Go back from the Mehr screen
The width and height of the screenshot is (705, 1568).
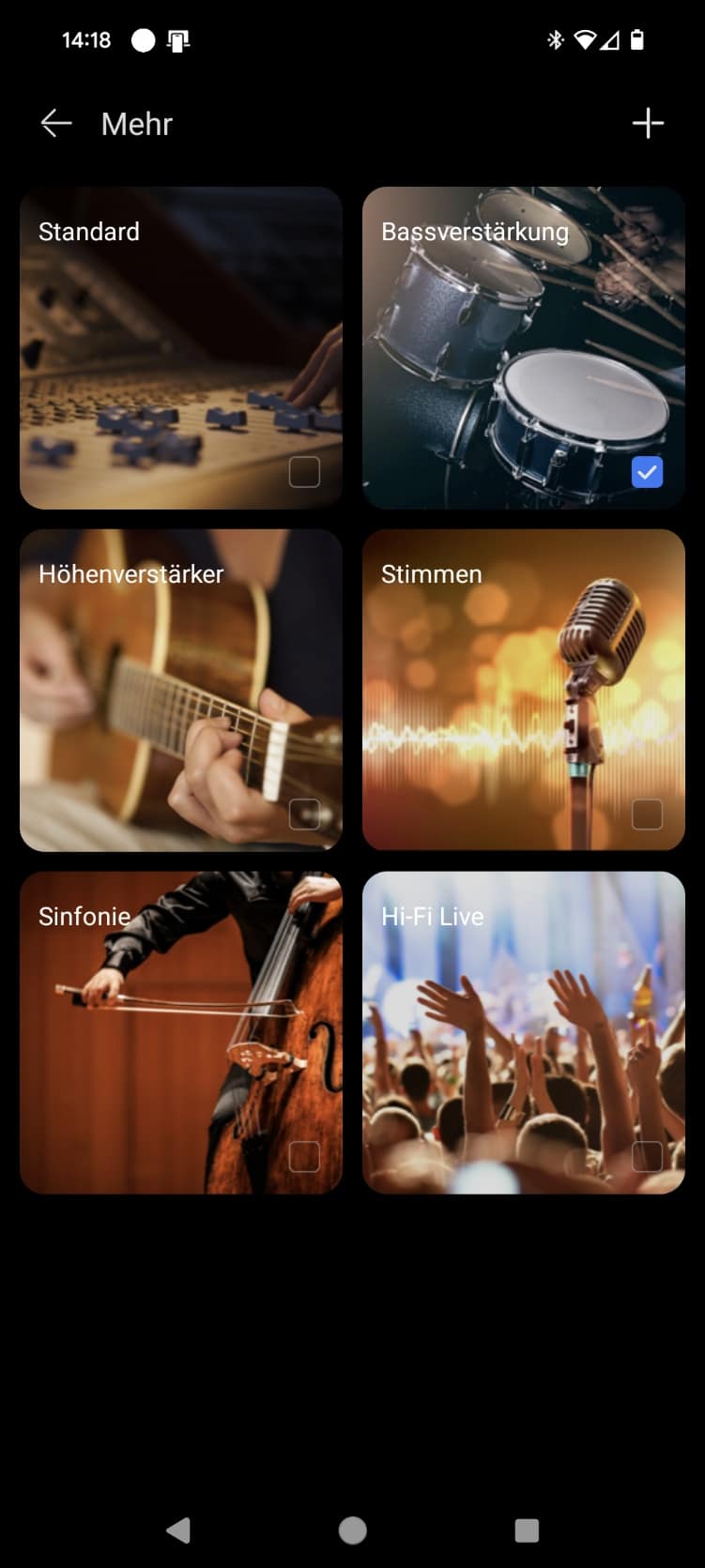click(56, 123)
